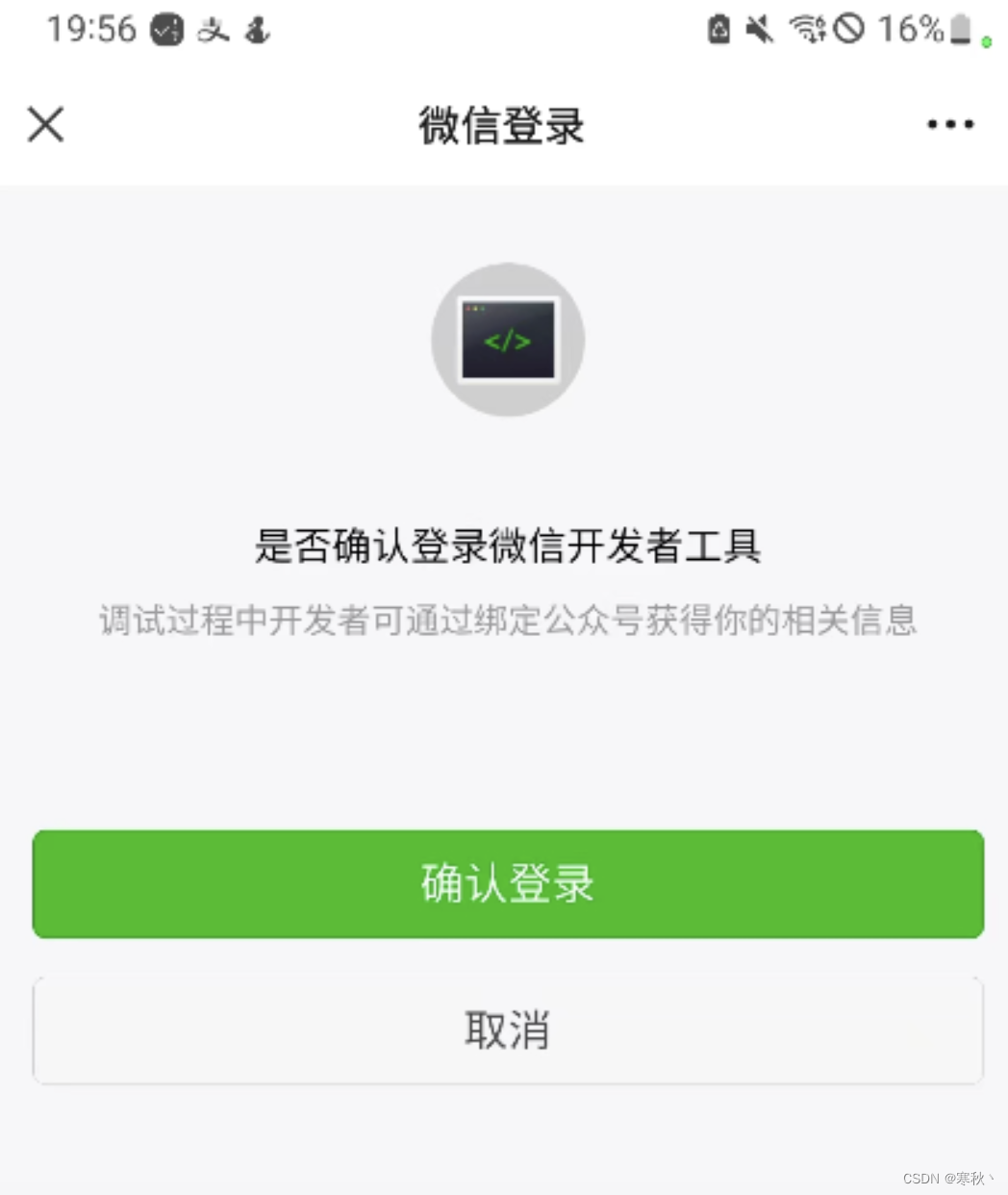Open the three-dot overflow menu
Viewport: 1008px width, 1195px height.
click(x=950, y=124)
